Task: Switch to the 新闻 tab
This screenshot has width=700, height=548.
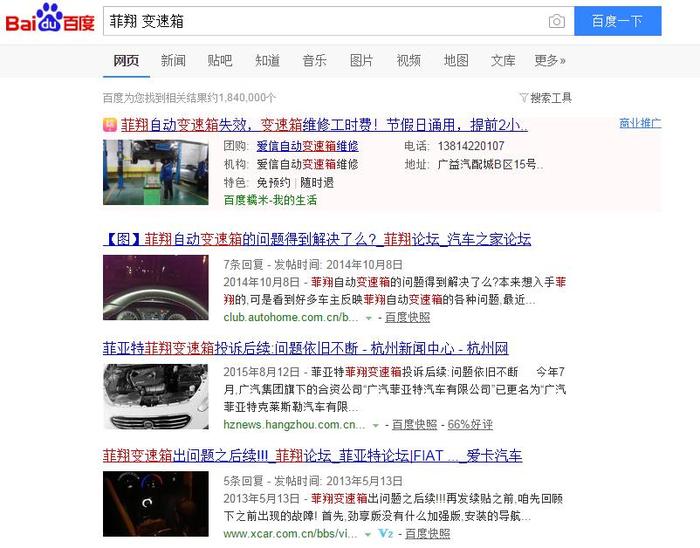Action: [173, 61]
